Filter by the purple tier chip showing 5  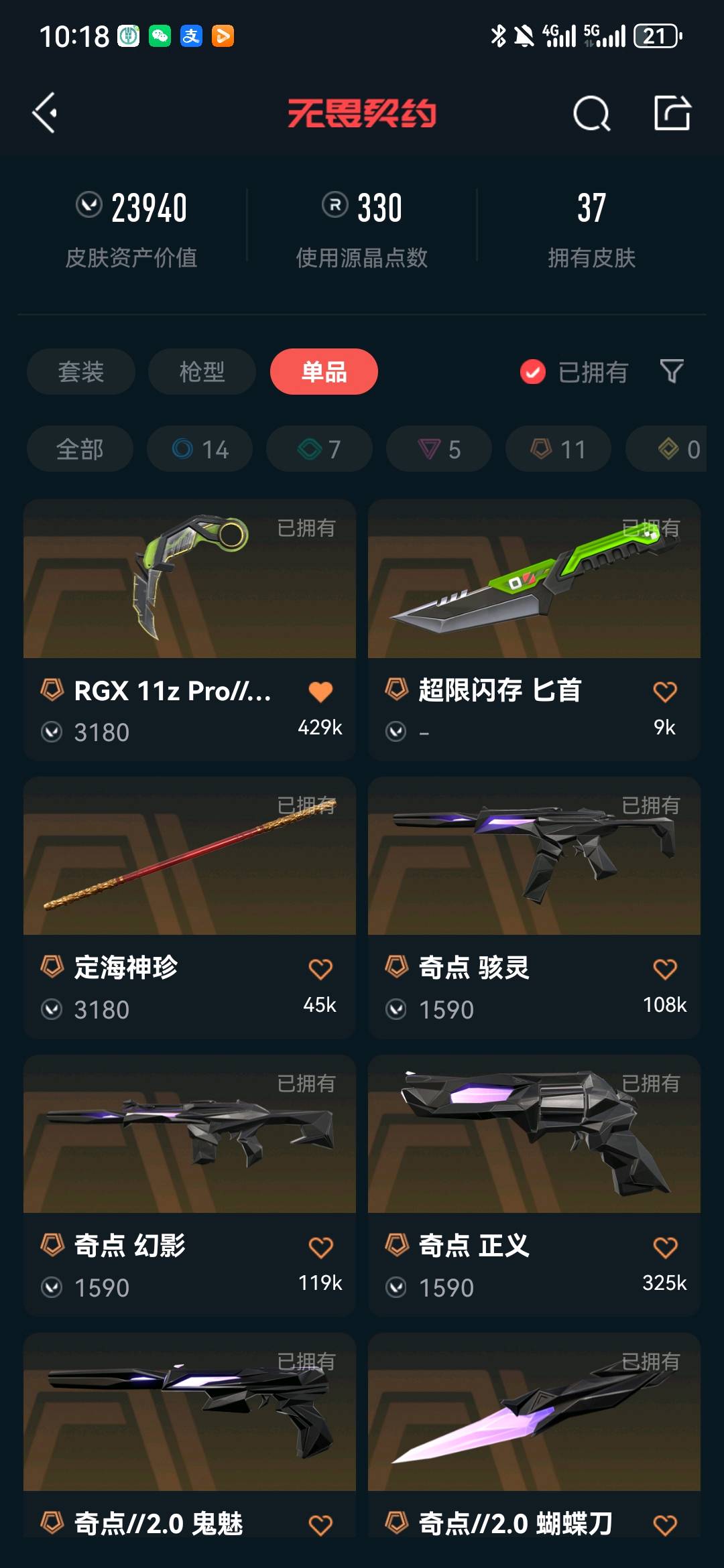[439, 449]
